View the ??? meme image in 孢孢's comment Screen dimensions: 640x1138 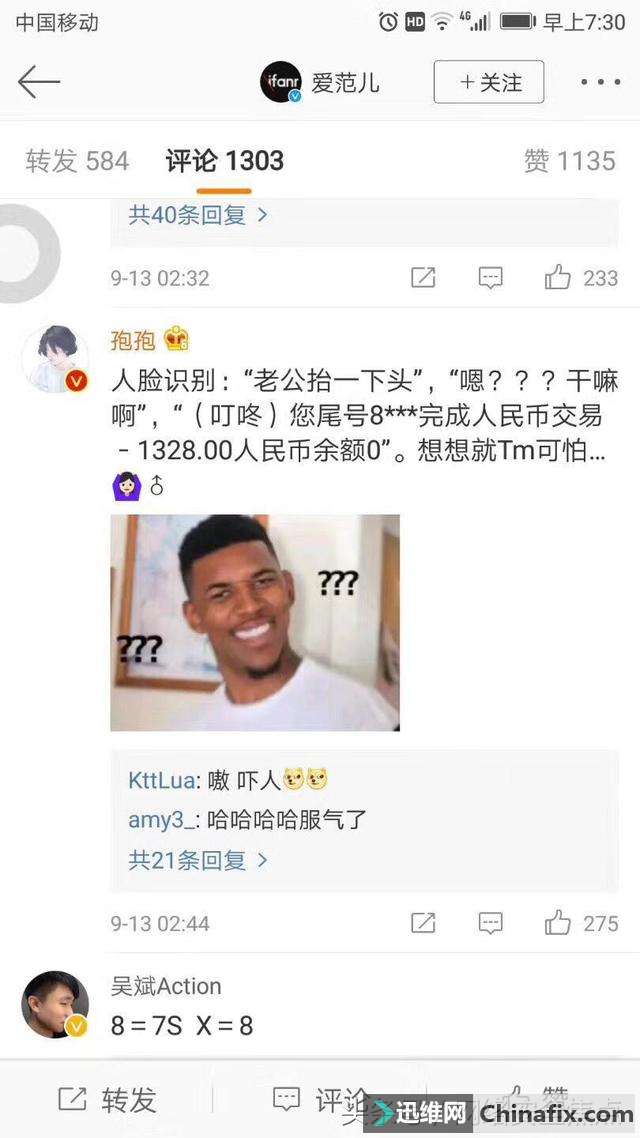255,622
